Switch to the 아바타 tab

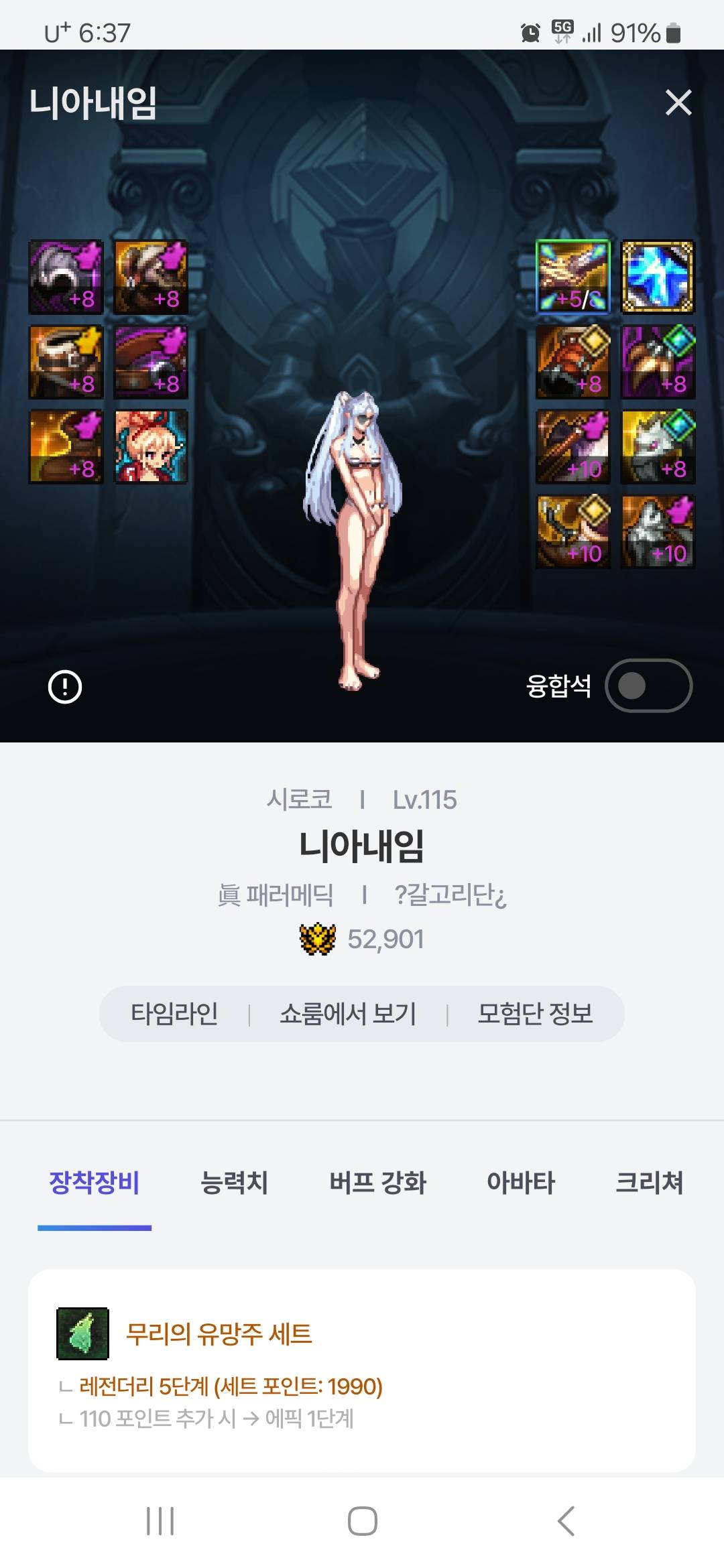point(521,1183)
